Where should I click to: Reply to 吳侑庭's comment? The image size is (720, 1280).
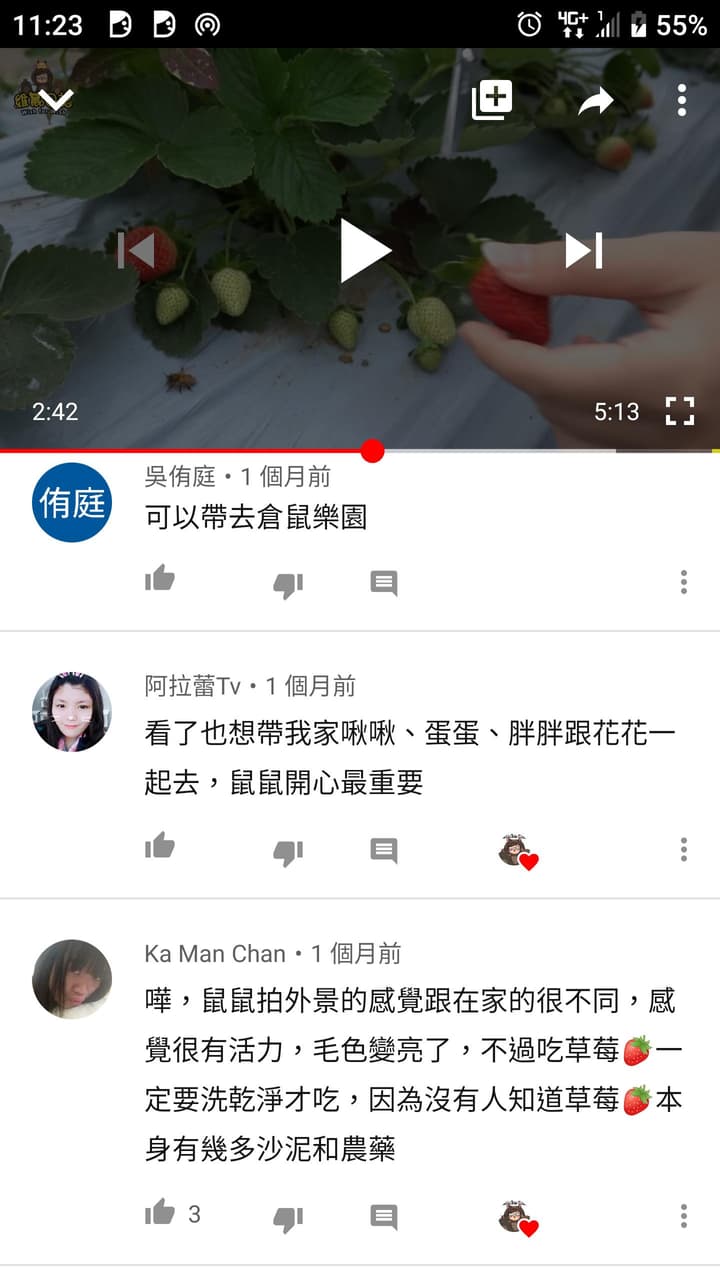[384, 583]
